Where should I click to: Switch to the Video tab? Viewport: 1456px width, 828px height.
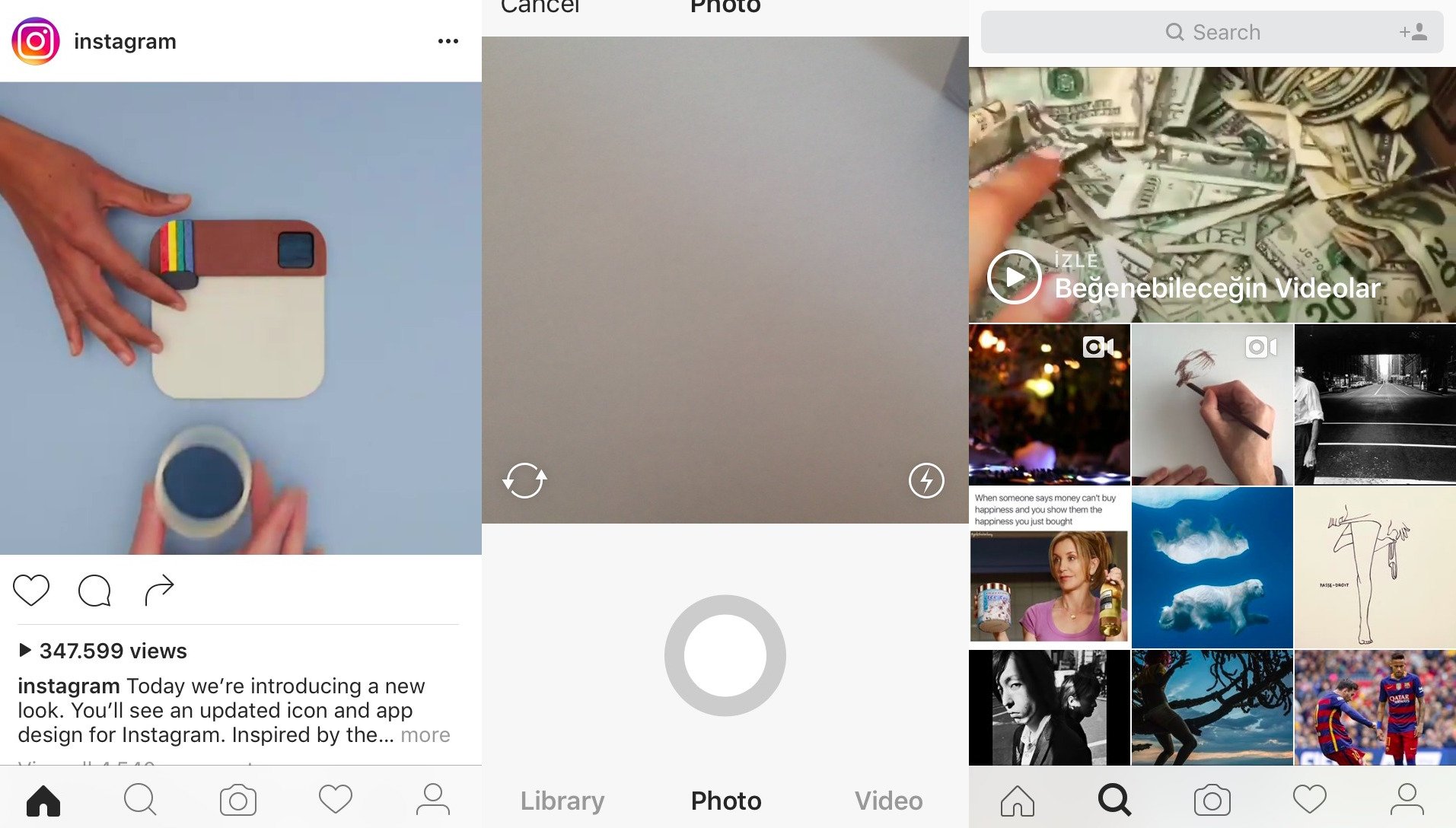pos(888,801)
